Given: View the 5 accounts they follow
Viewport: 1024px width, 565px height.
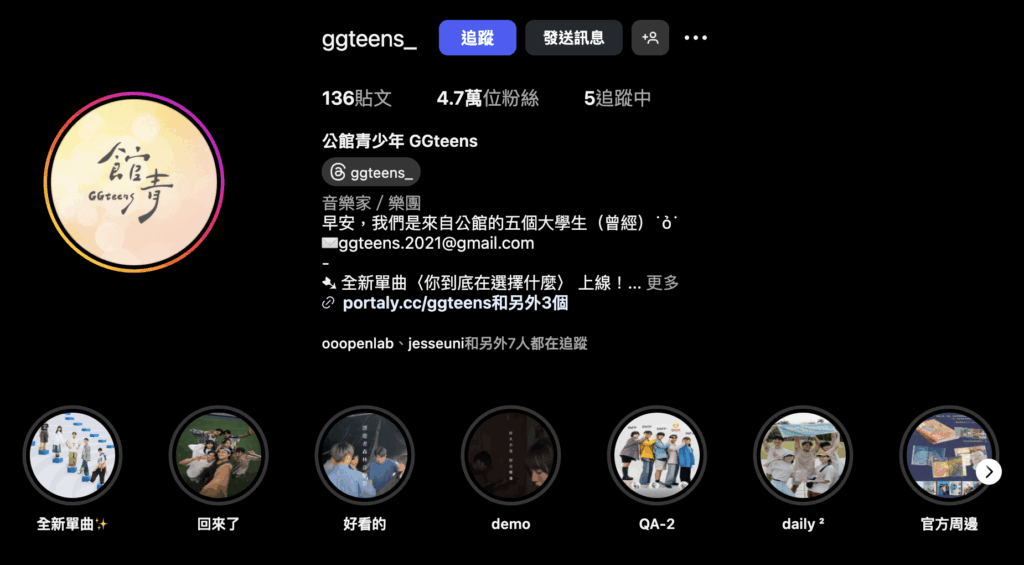Looking at the screenshot, I should pos(617,98).
